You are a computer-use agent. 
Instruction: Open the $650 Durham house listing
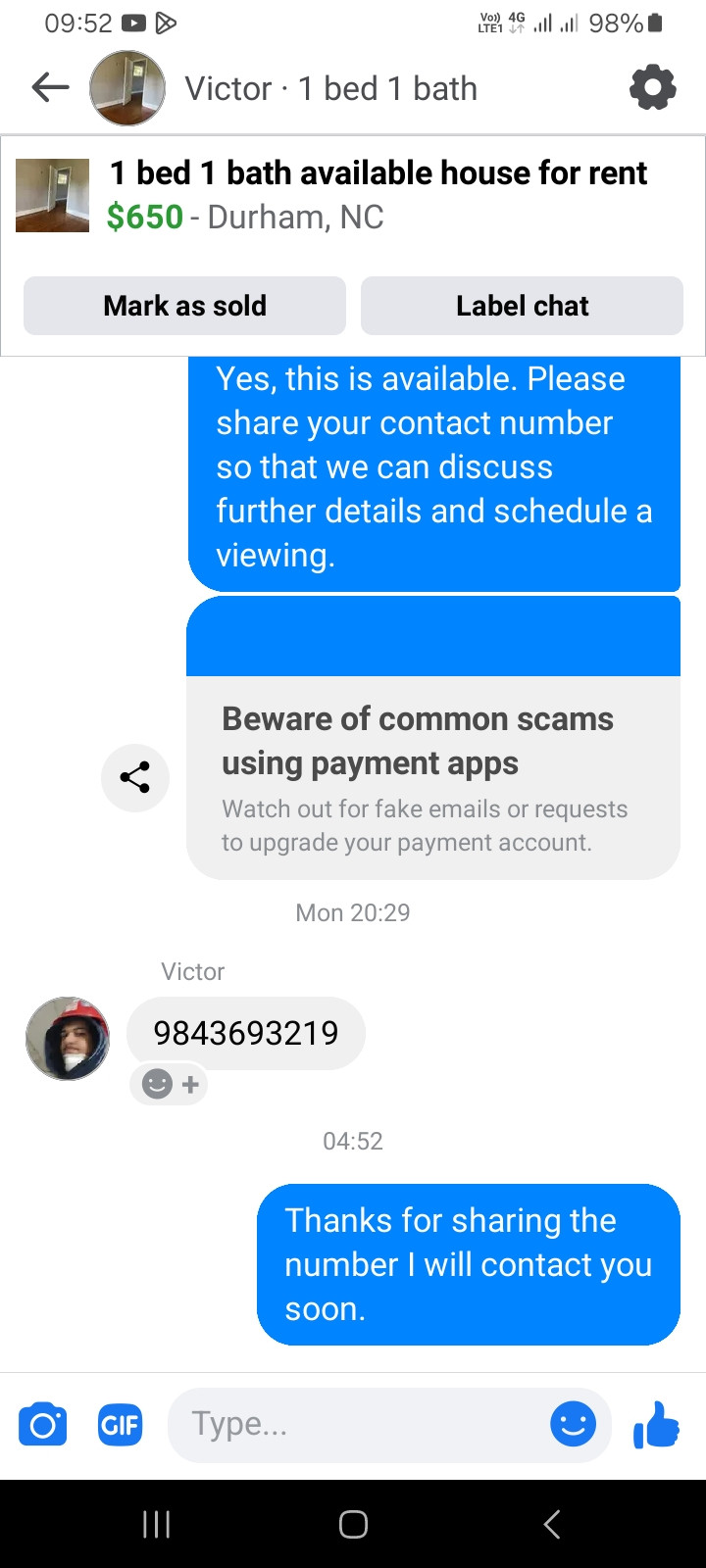377,195
